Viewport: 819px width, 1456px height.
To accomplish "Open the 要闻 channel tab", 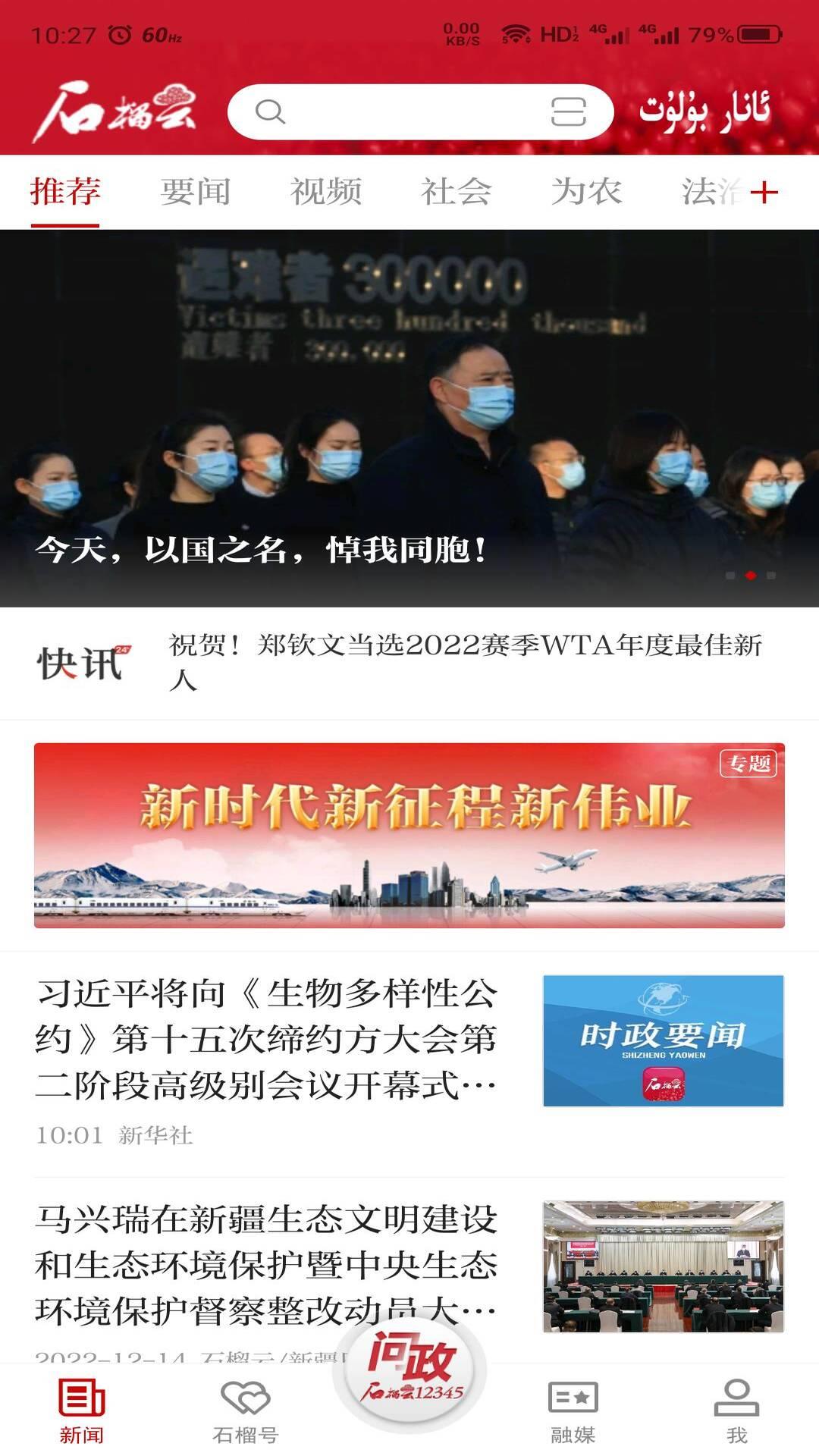I will (195, 192).
